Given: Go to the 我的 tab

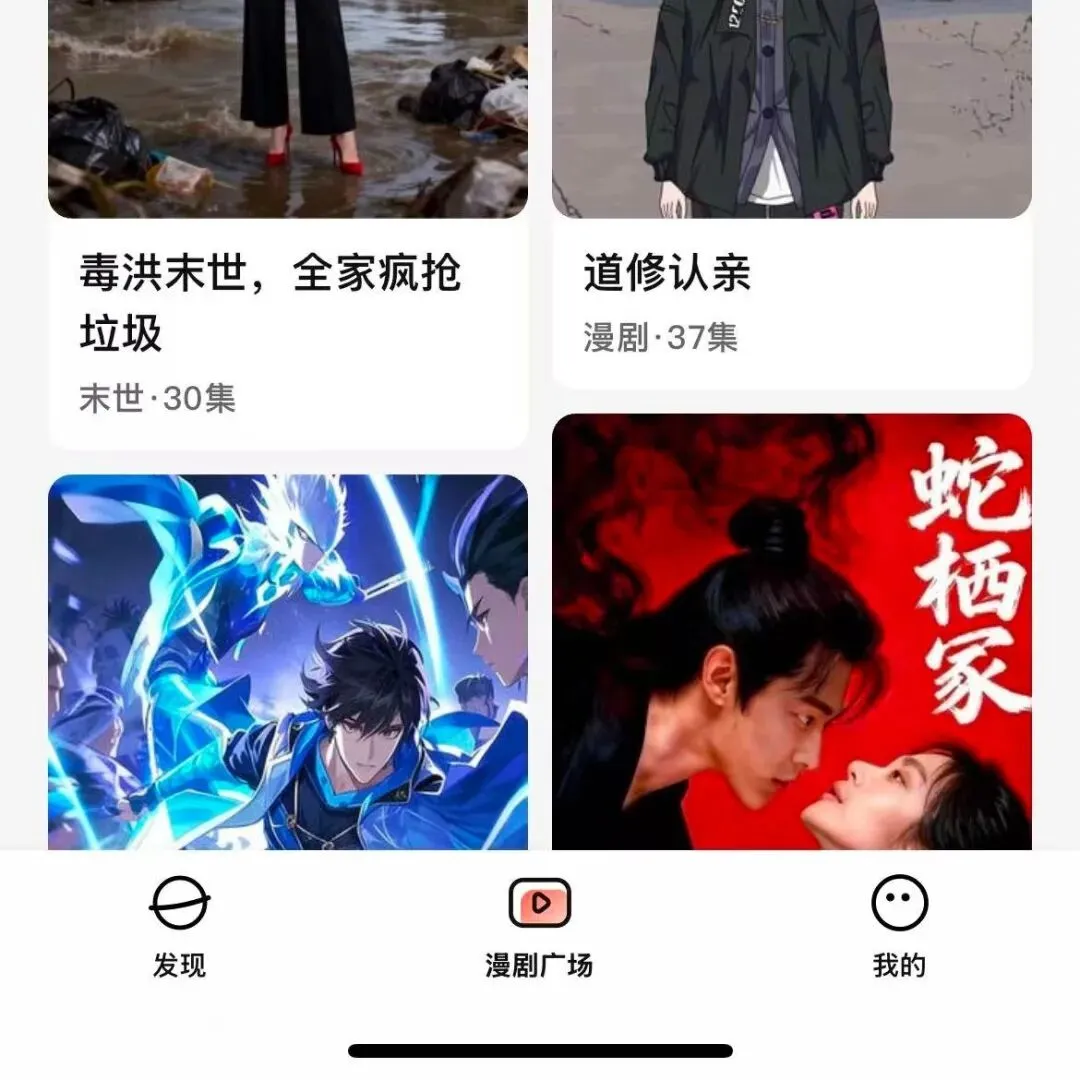Looking at the screenshot, I should pos(900,927).
